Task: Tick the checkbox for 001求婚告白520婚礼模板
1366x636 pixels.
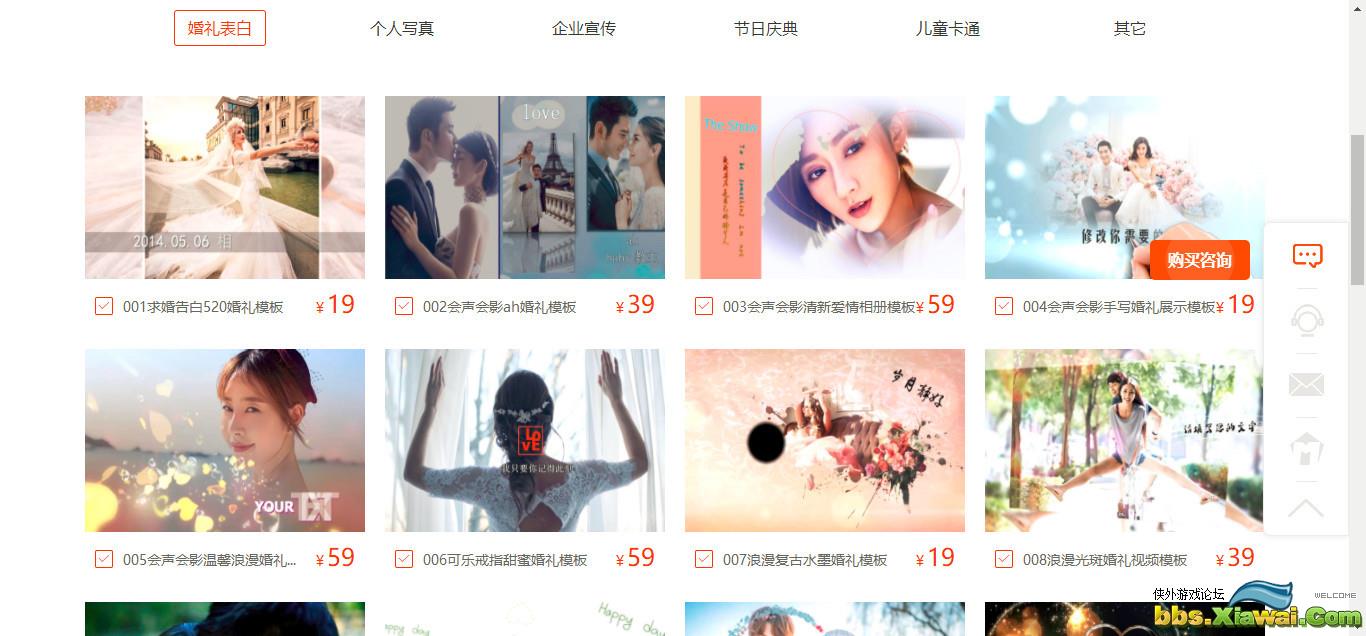Action: pyautogui.click(x=104, y=306)
